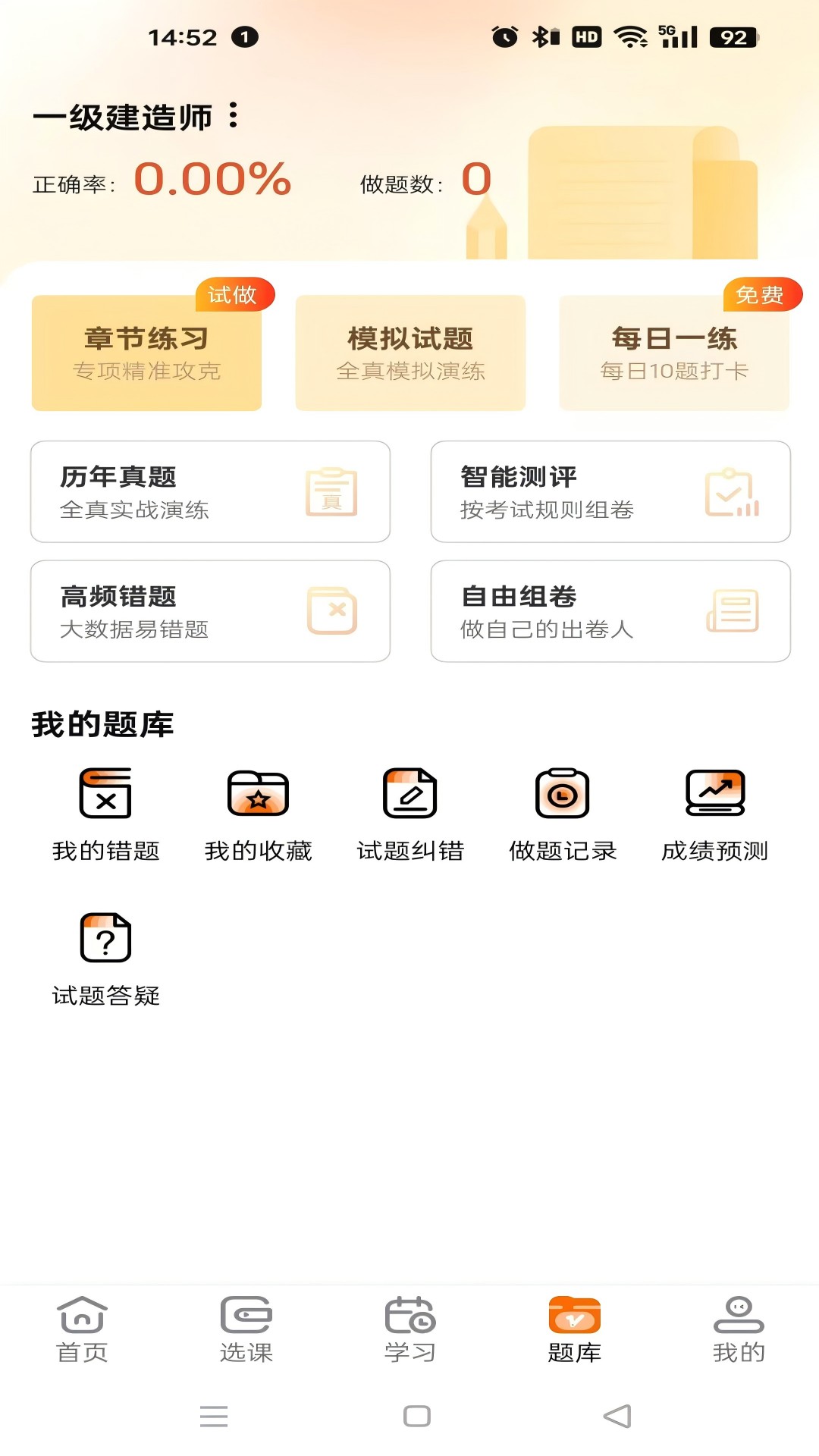The height and width of the screenshot is (1456, 819).
Task: Click the 自由组卷 paper icon
Action: point(733,611)
